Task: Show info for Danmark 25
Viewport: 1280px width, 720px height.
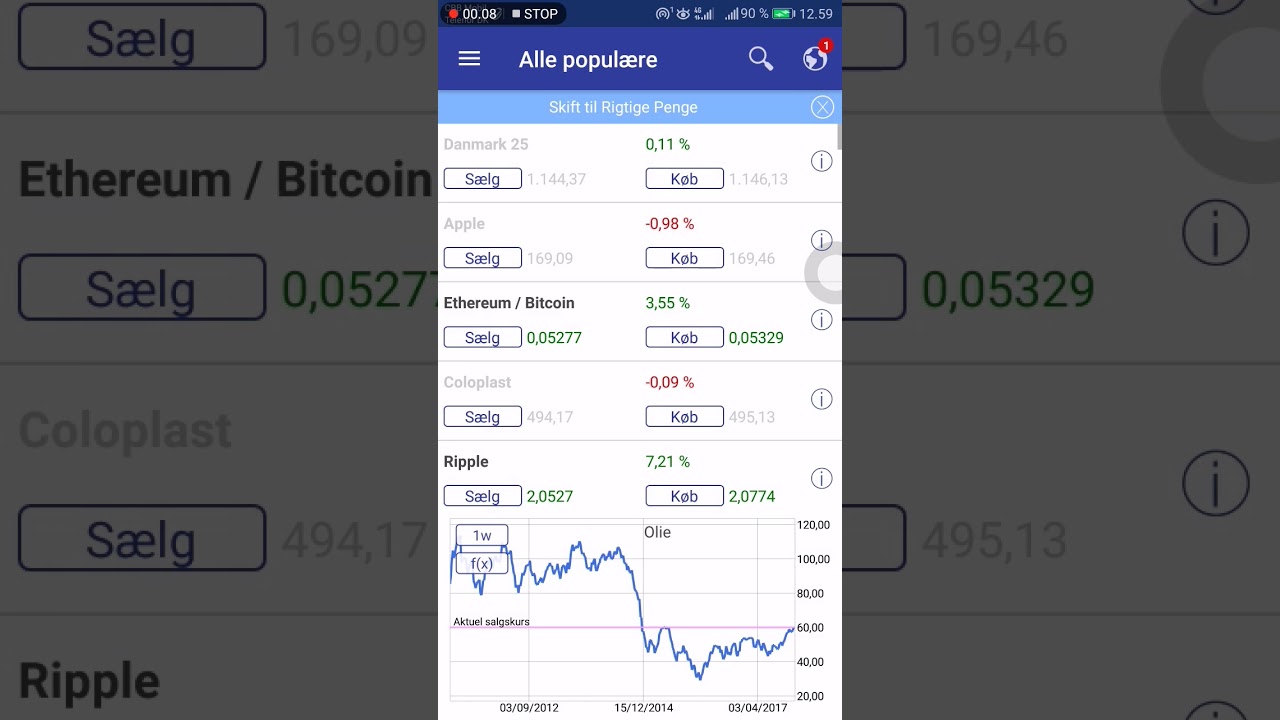Action: pos(821,161)
